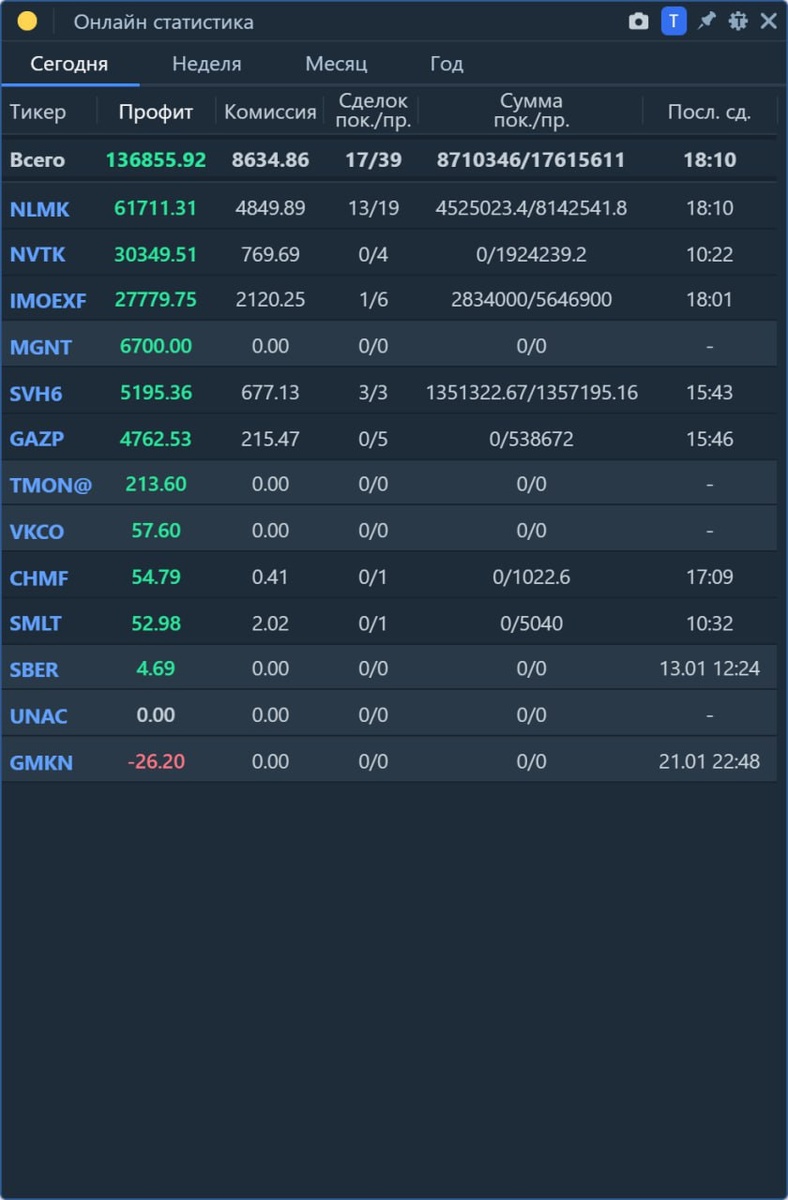This screenshot has height=1200, width=788.
Task: Select the SBER ticker row
Action: [34, 669]
